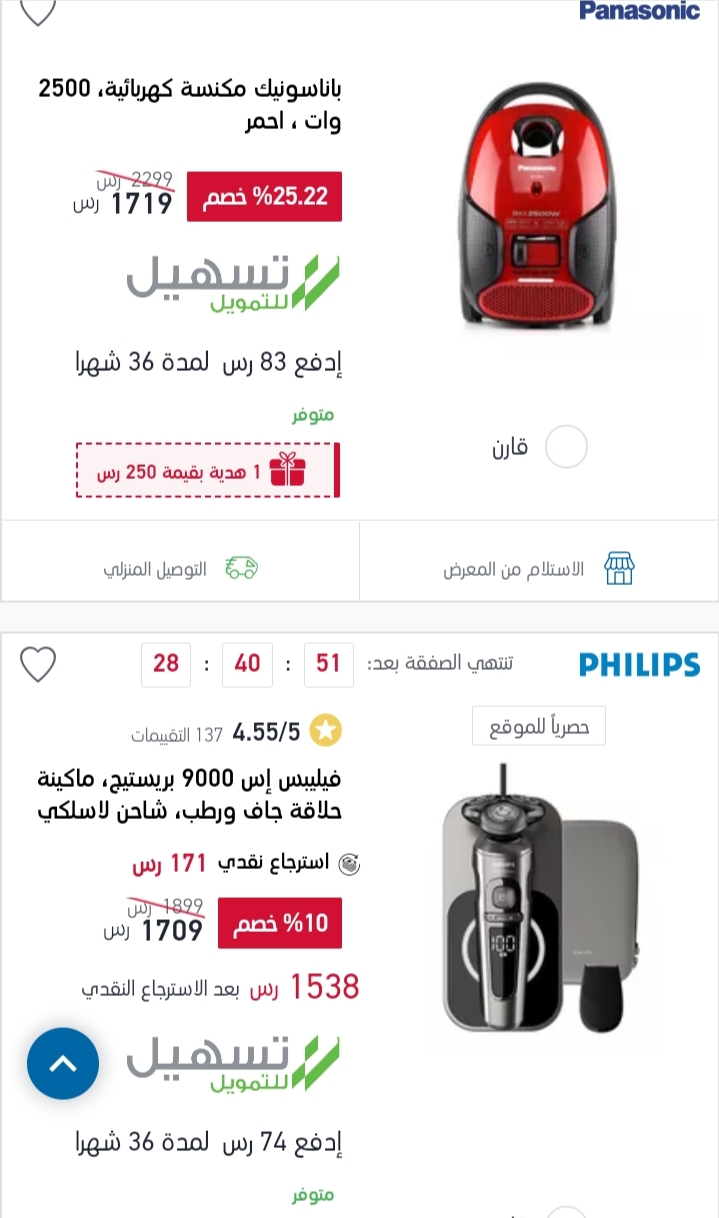This screenshot has height=1218, width=719.
Task: Jump back to top with the arrow button
Action: pos(63,1064)
